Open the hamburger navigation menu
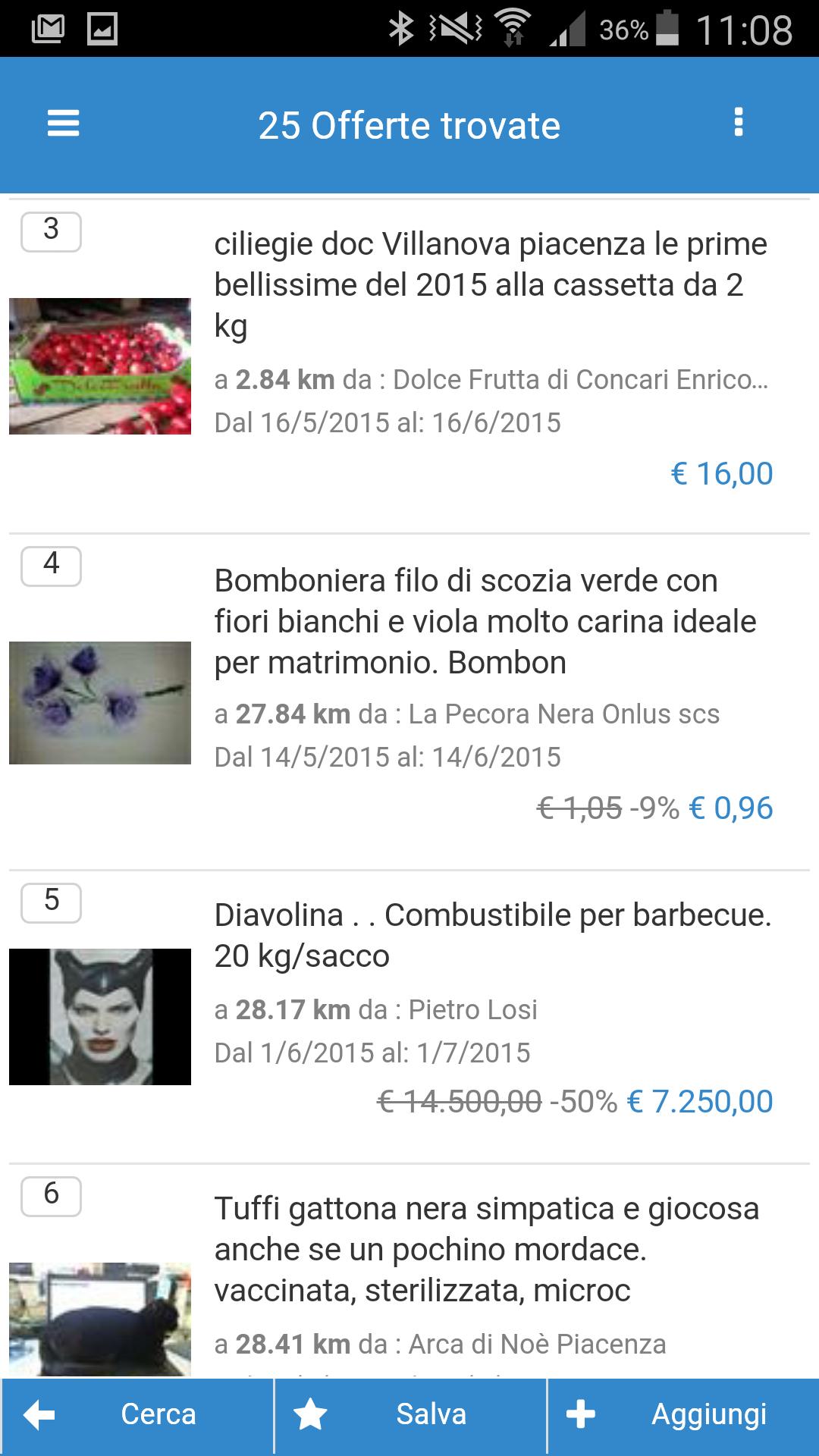Image resolution: width=819 pixels, height=1456 pixels. 63,124
